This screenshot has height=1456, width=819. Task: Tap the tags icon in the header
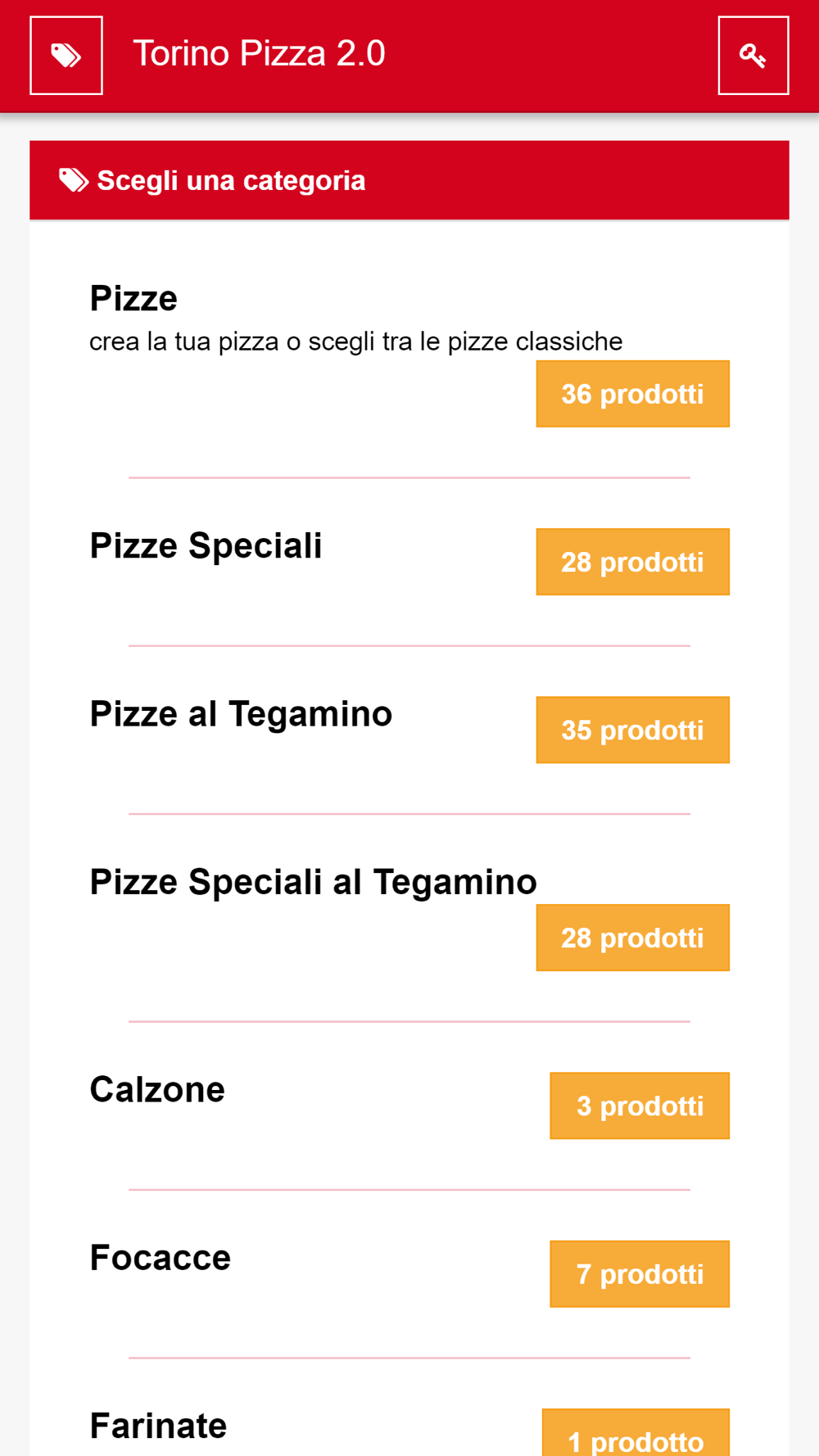click(66, 56)
